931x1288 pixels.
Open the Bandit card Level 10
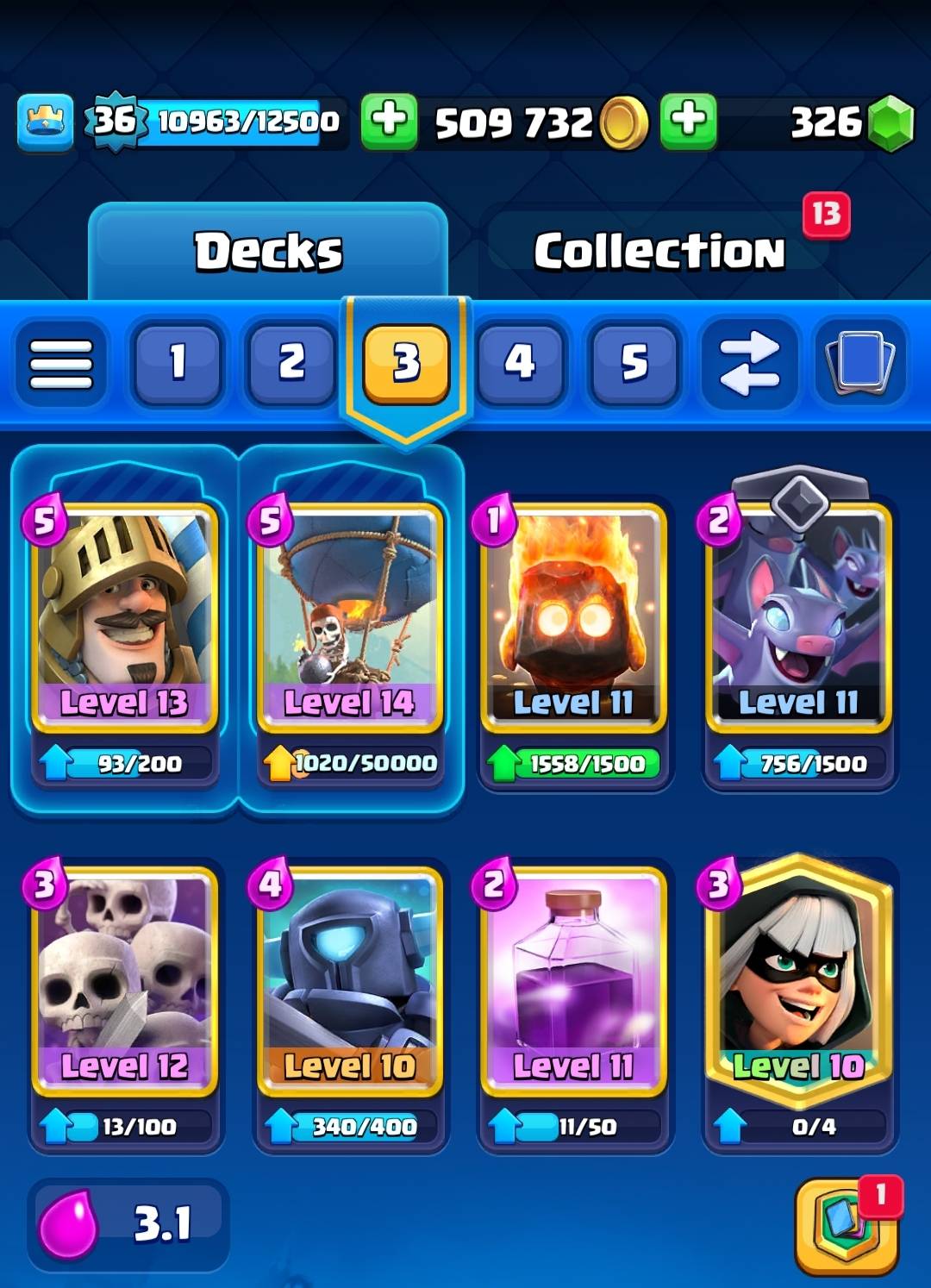pos(798,980)
